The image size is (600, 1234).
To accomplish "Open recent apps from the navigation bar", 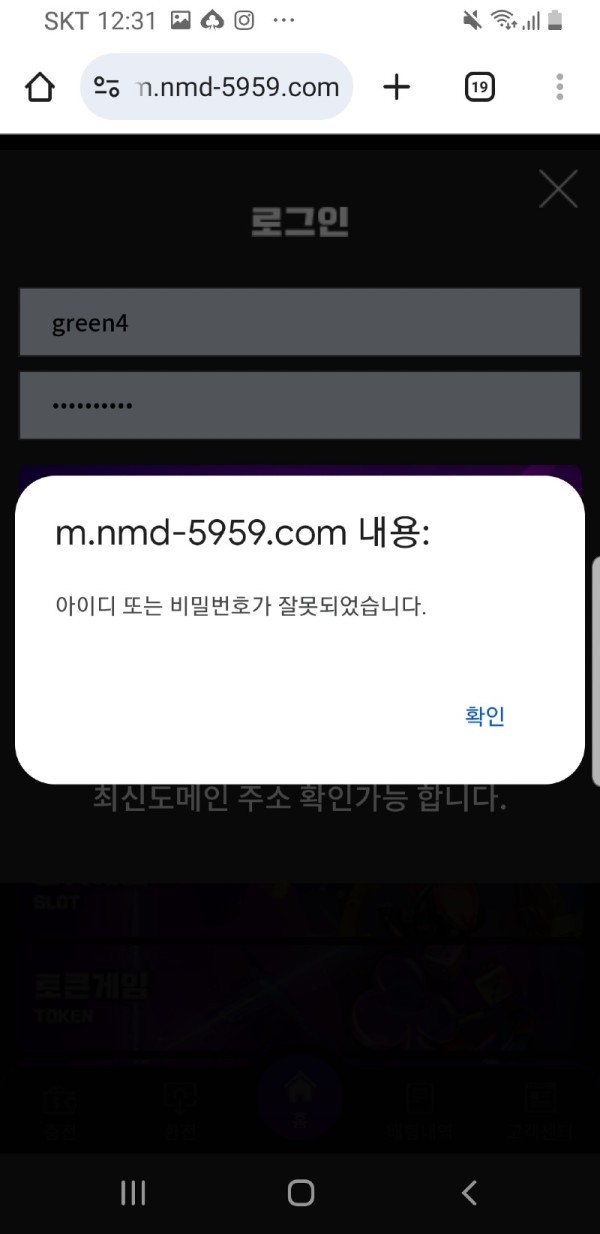I will pos(133,1192).
